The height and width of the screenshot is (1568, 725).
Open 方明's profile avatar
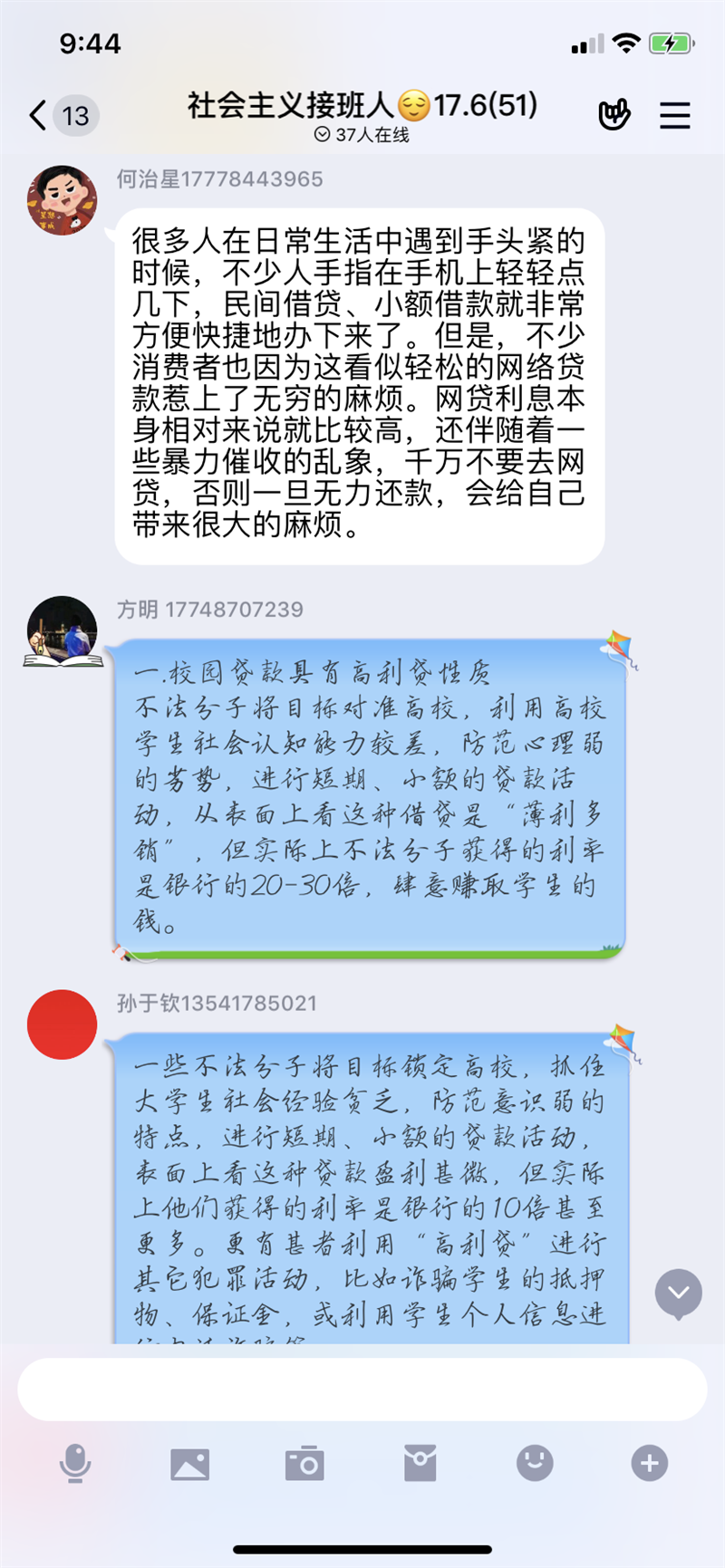[62, 630]
